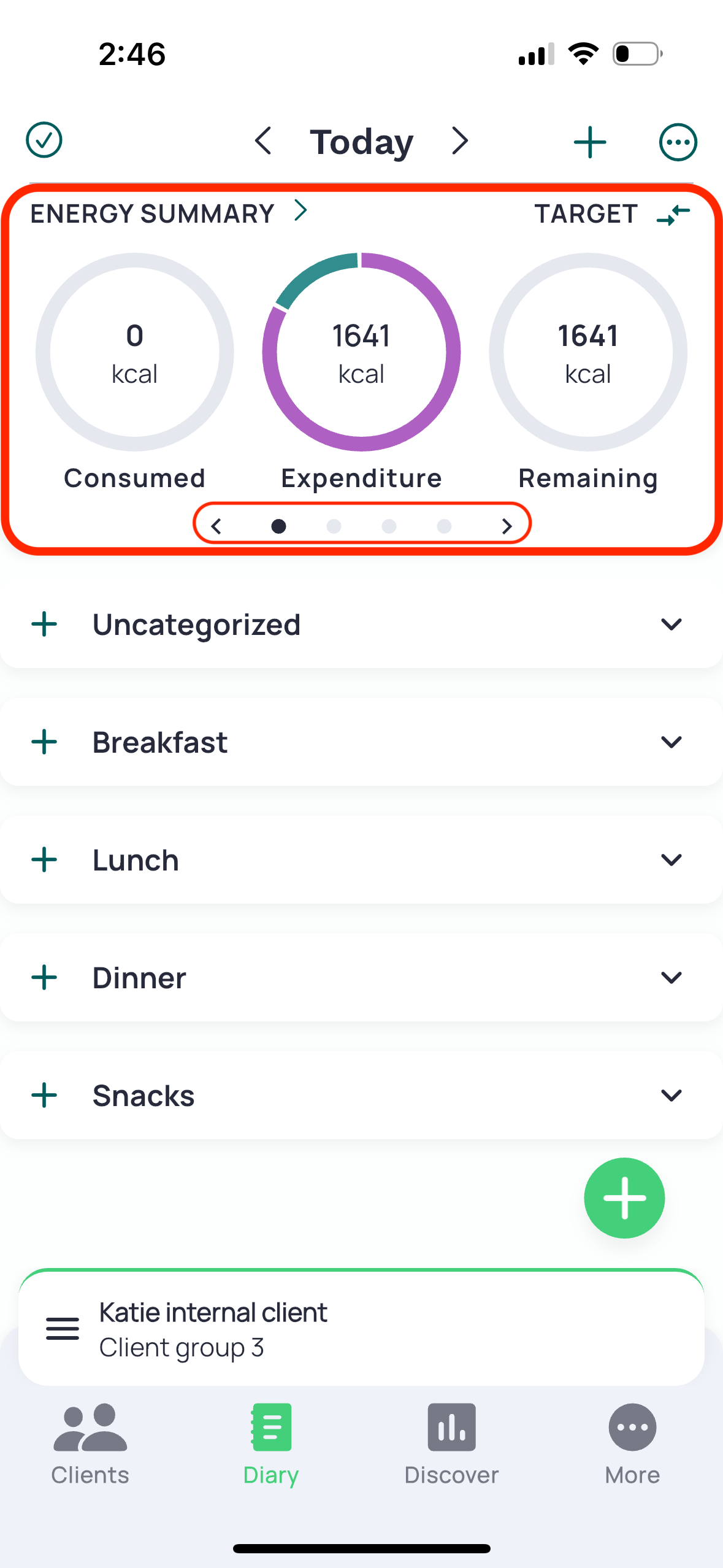Tap the green floating add button
723x1568 pixels.
[x=624, y=1198]
